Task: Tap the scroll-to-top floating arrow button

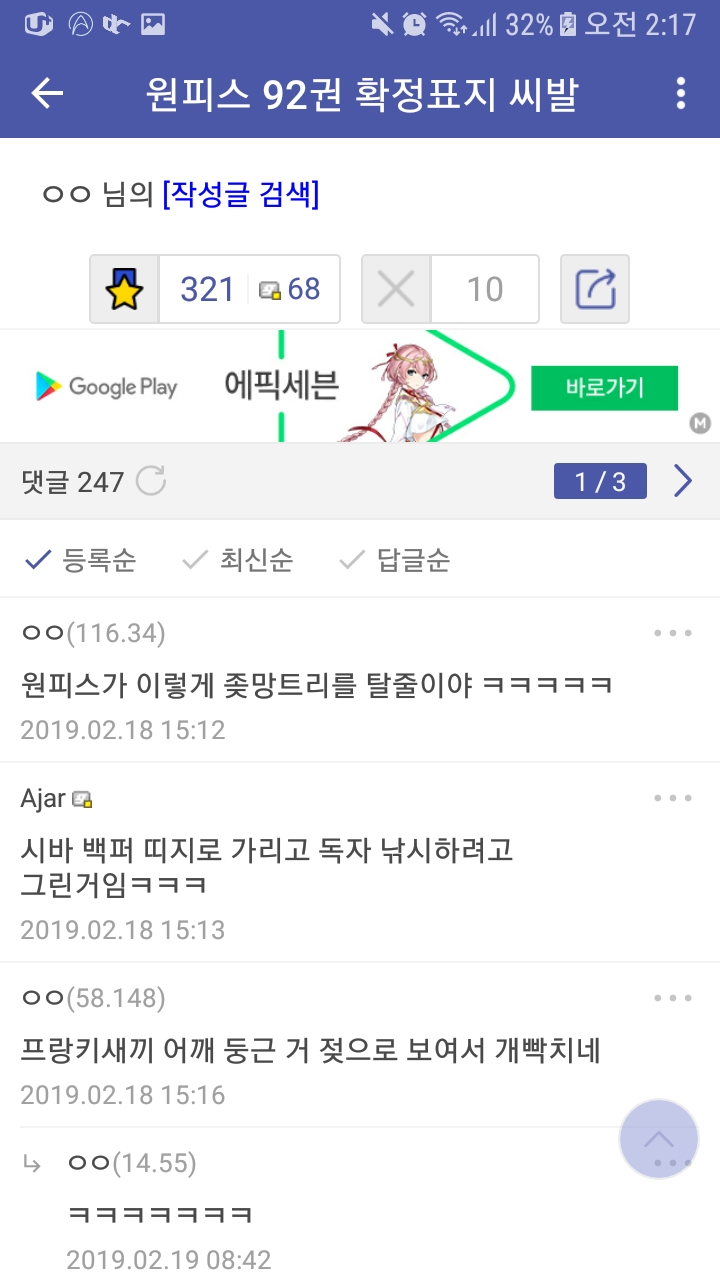Action: (659, 1139)
